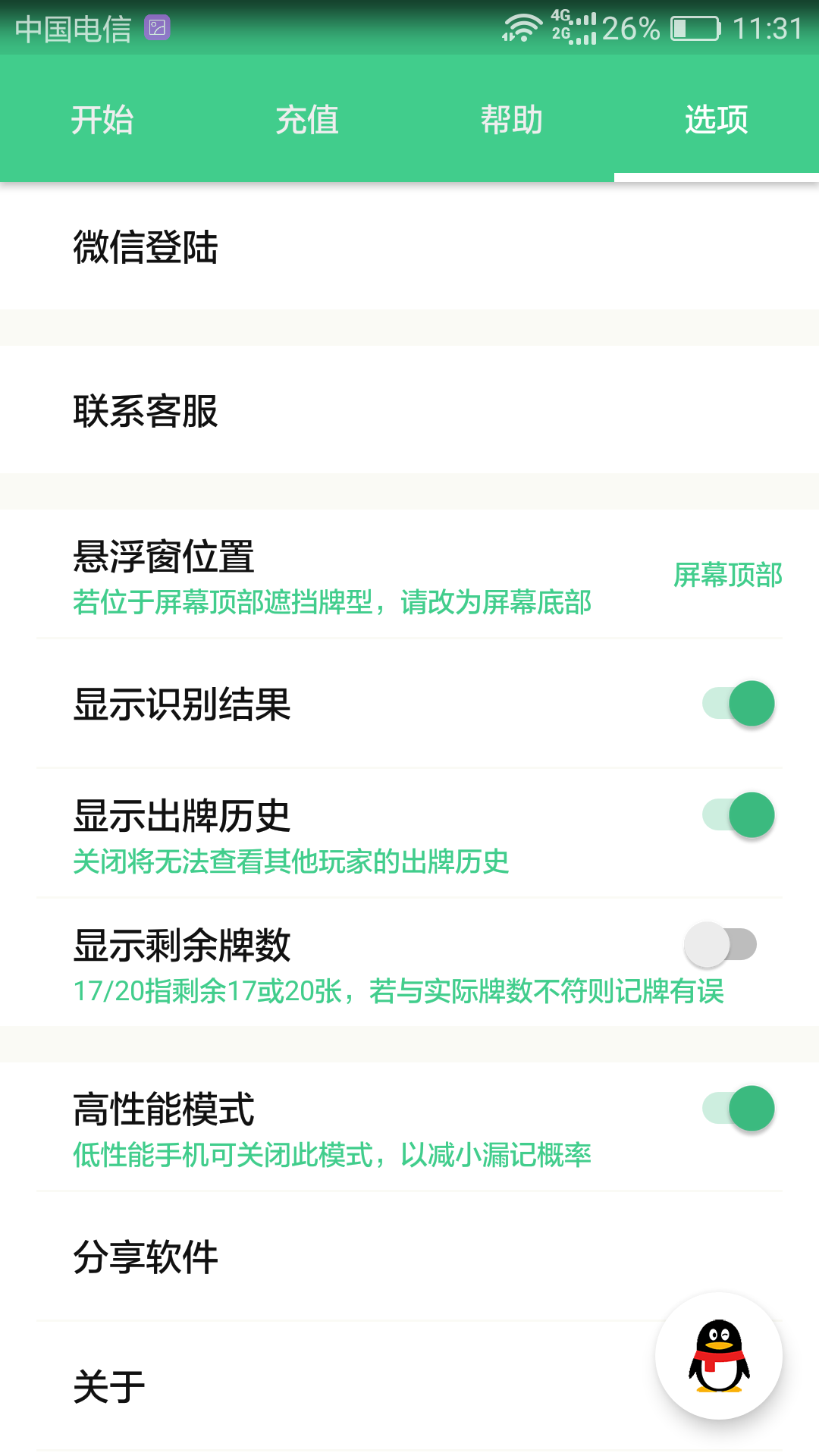Select the 选项 tab
The image size is (819, 1456).
click(x=716, y=120)
